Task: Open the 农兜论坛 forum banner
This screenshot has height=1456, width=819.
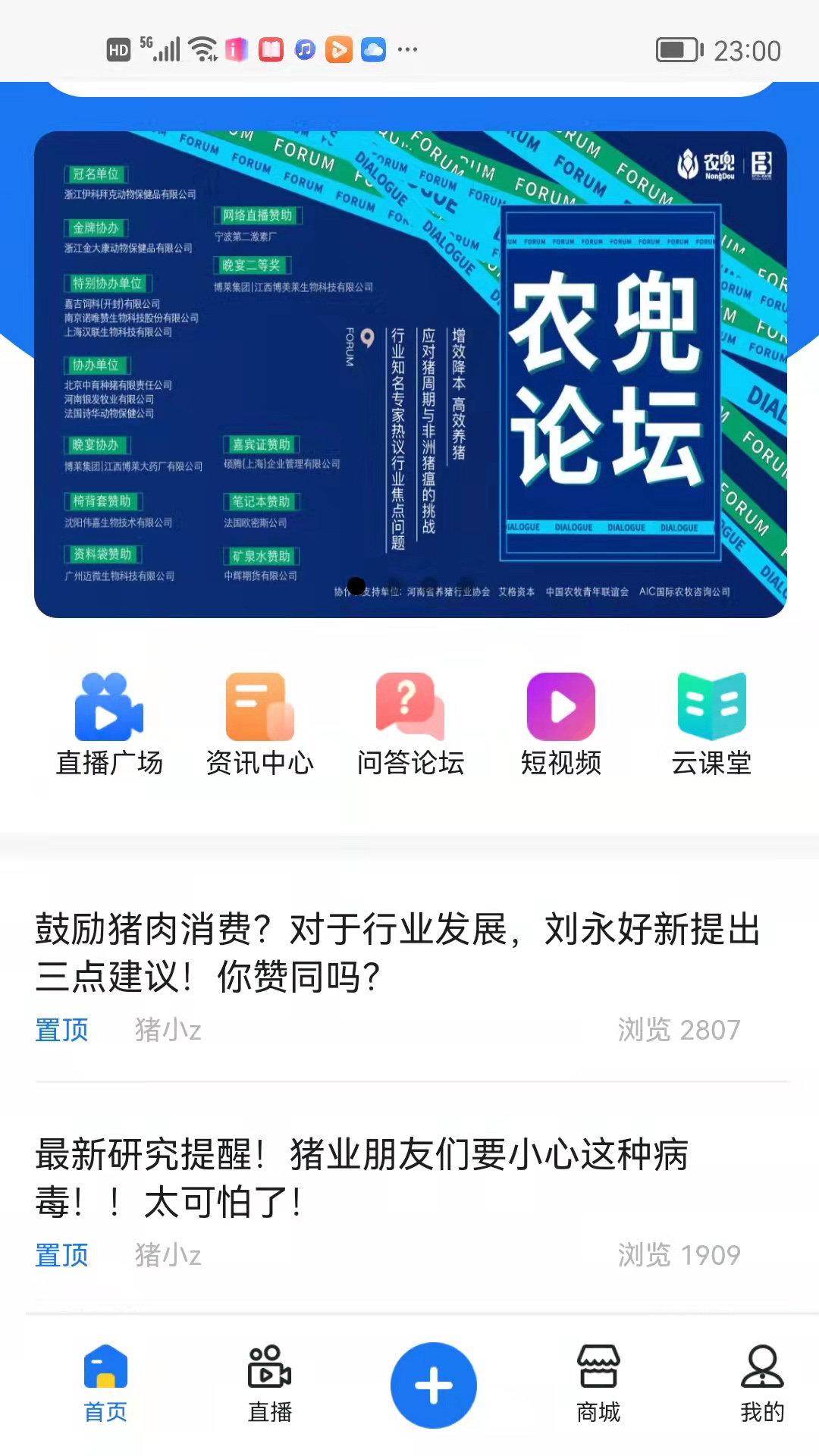Action: tap(409, 372)
